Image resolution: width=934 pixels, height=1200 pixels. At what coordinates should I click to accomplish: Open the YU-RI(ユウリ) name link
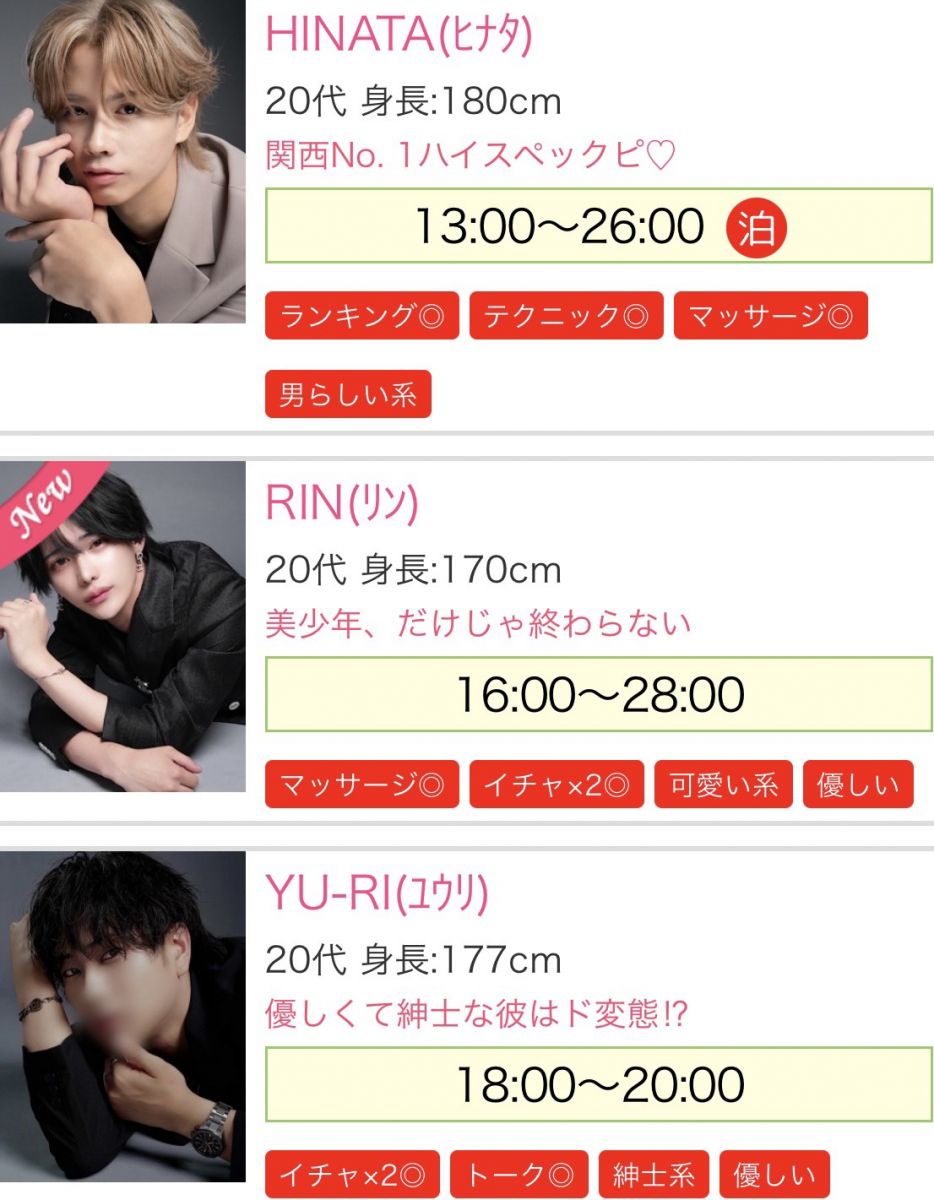[x=376, y=893]
